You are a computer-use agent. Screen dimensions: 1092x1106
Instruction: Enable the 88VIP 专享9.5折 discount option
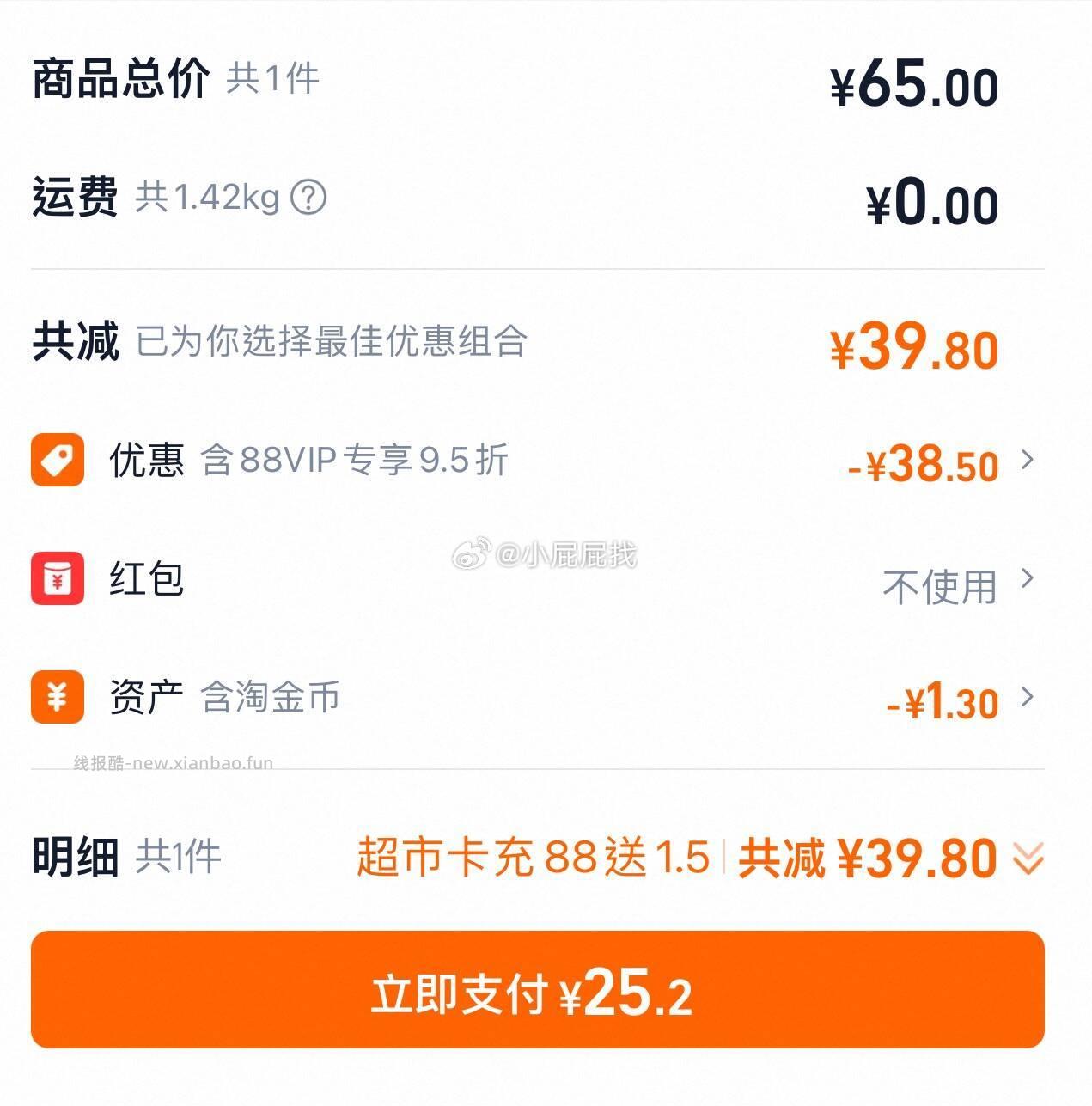pos(355,461)
